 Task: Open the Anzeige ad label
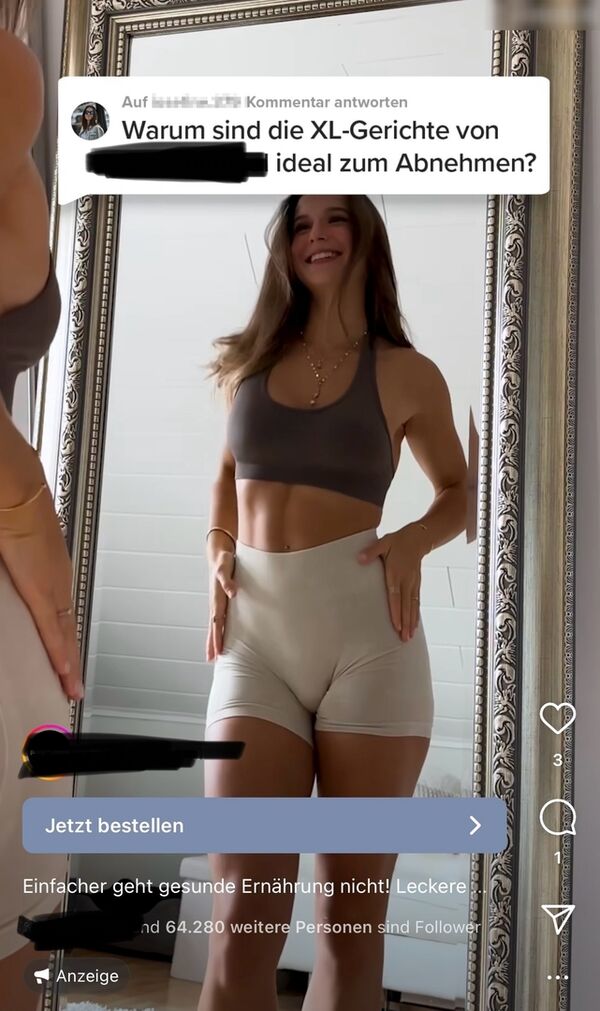click(x=77, y=976)
